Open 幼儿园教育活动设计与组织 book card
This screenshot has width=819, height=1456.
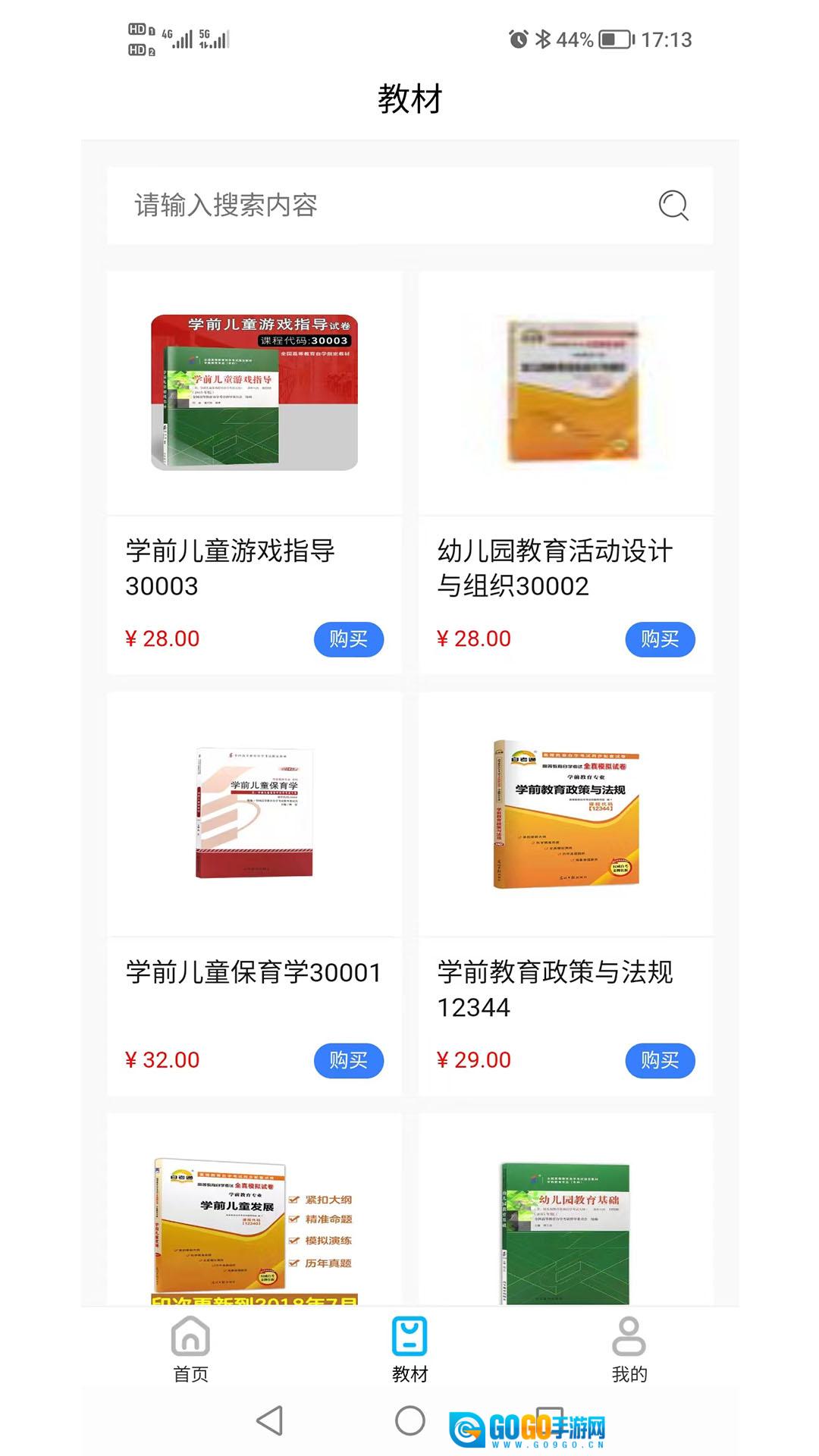[566, 393]
